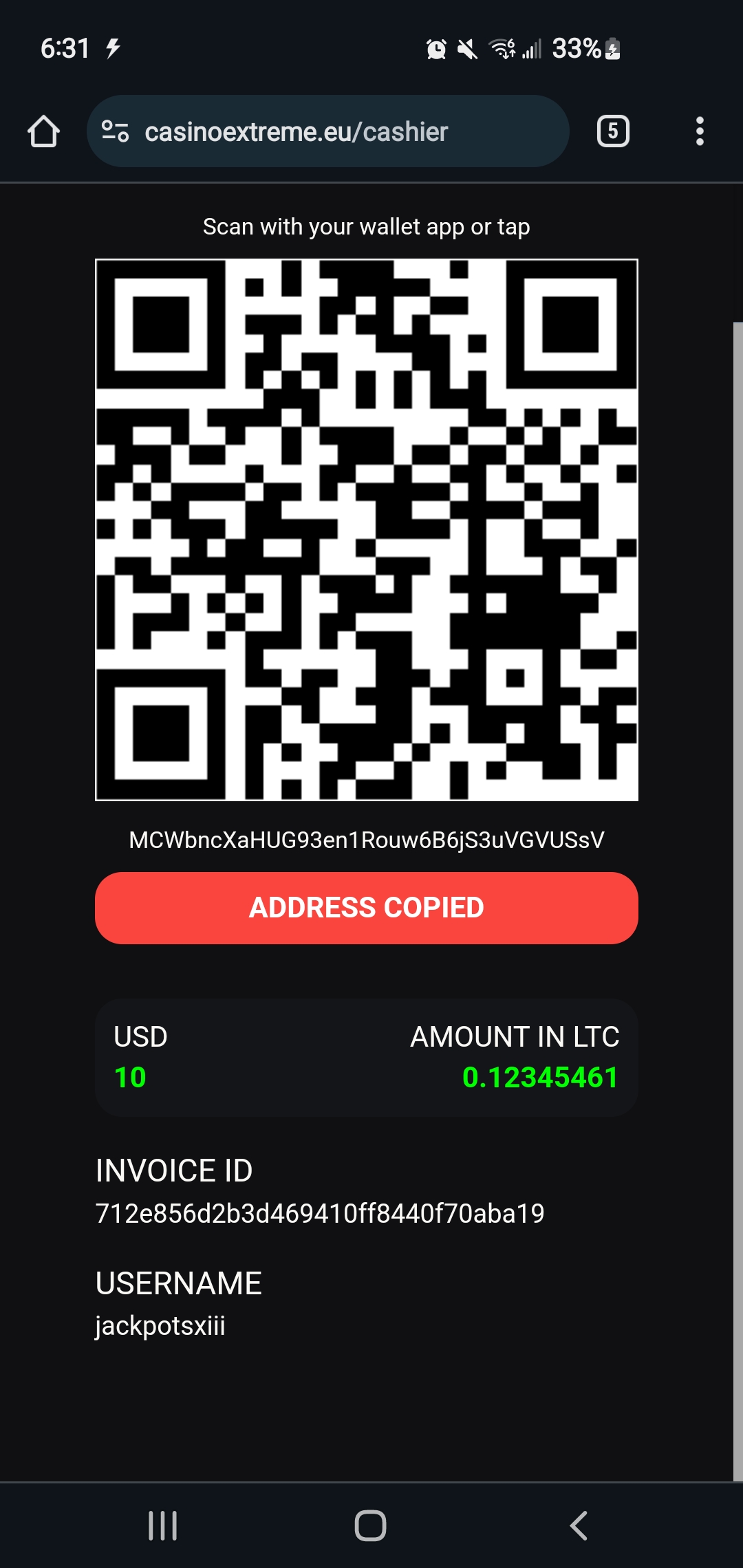The image size is (743, 1568).
Task: Open the tab switcher showing 5 tabs
Action: 613,131
